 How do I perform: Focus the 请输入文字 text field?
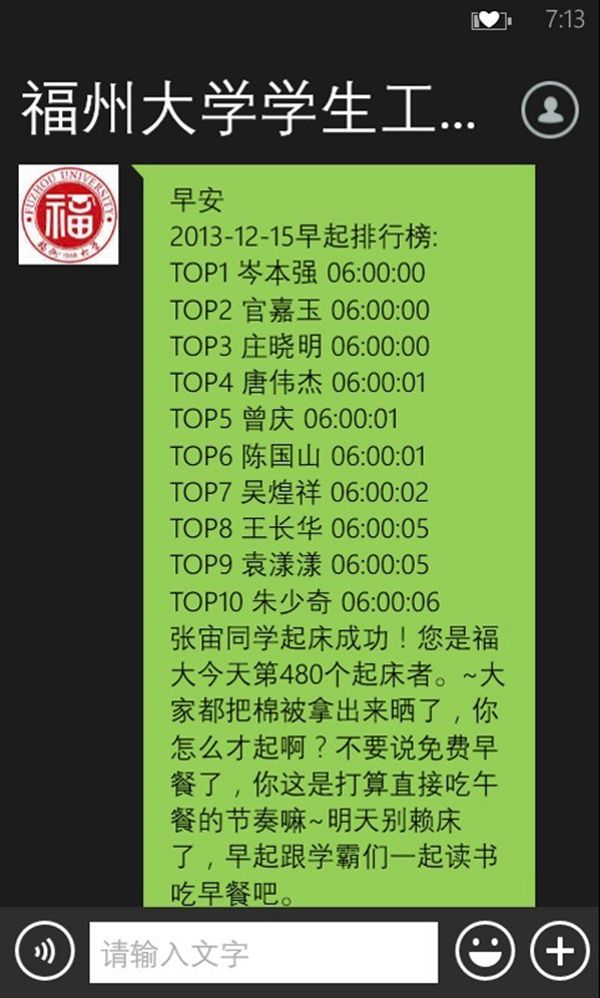[263, 953]
